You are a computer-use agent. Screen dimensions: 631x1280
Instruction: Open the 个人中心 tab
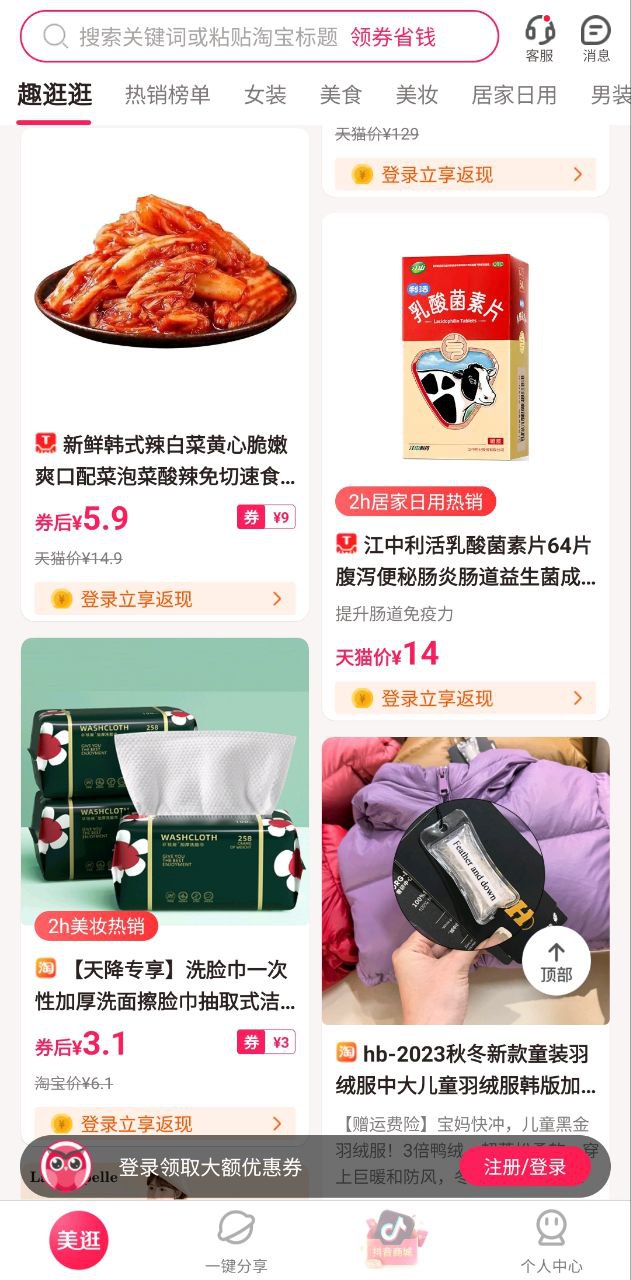(x=551, y=1240)
